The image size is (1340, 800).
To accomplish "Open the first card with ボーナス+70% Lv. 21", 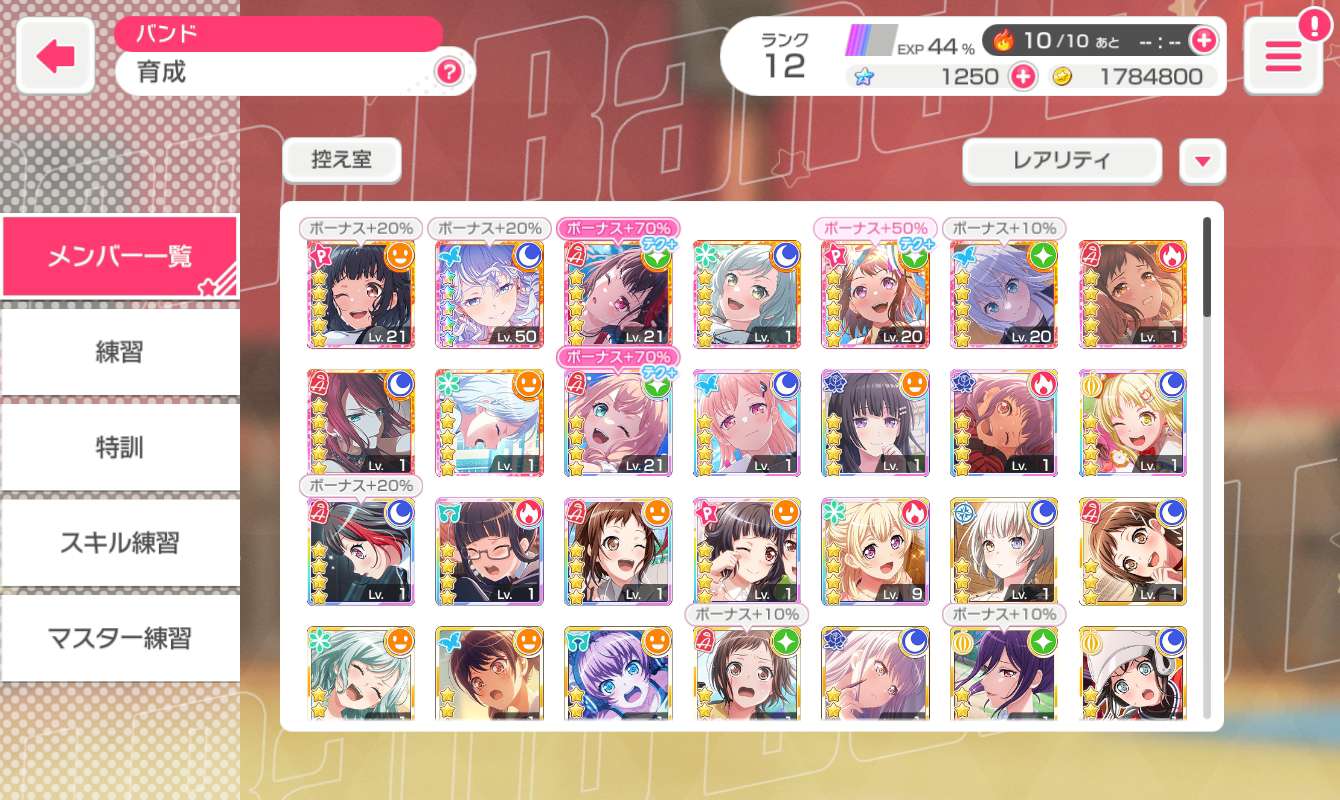I will point(618,295).
